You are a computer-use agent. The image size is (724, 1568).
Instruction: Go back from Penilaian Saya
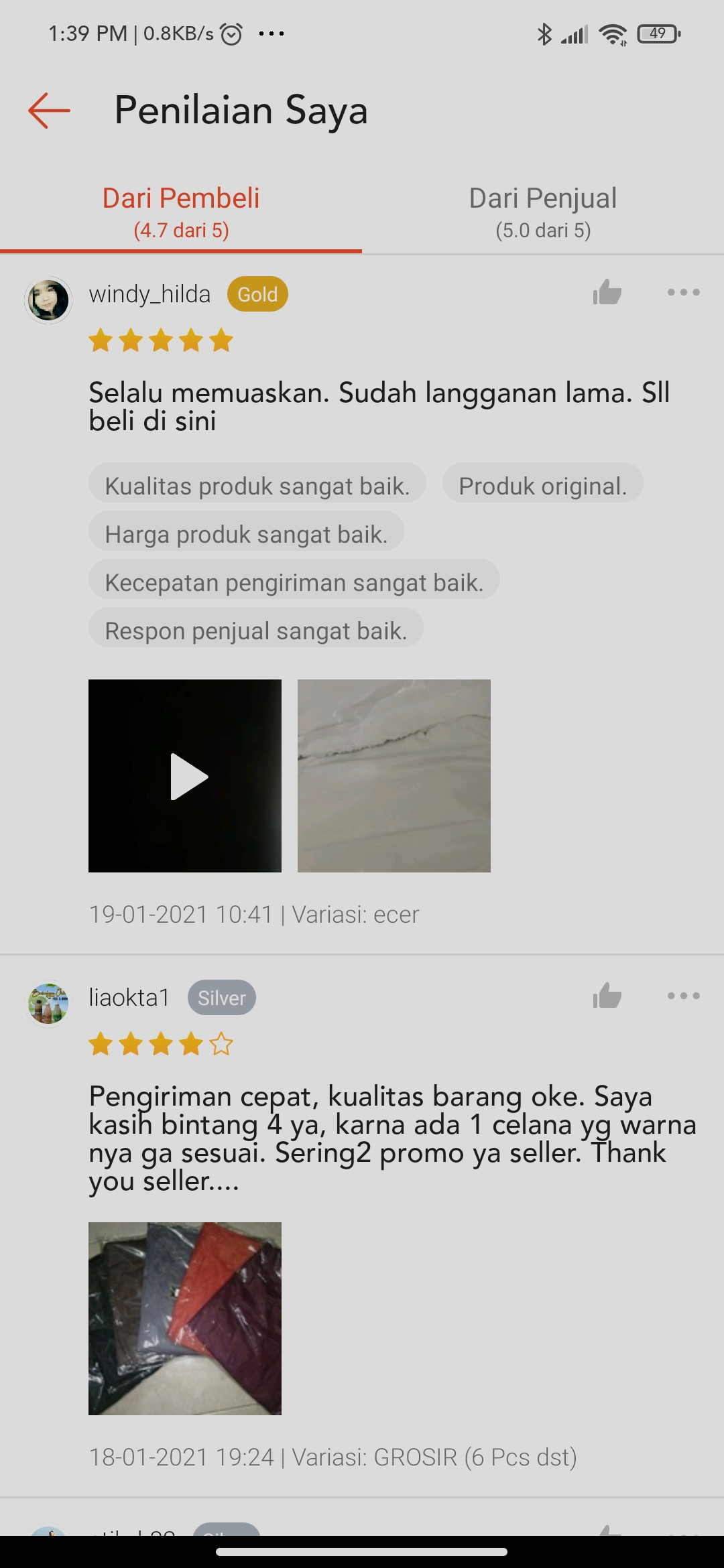[49, 111]
